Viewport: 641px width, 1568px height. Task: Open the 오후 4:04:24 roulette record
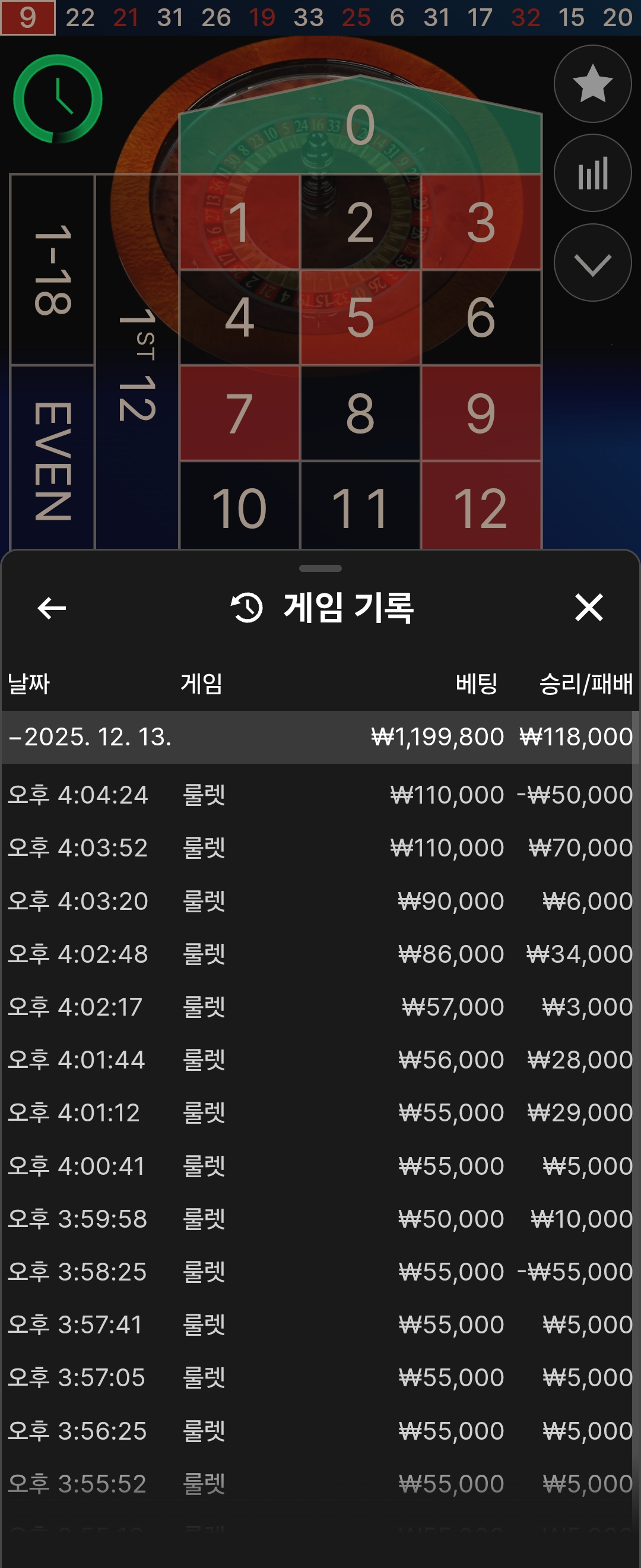click(320, 795)
